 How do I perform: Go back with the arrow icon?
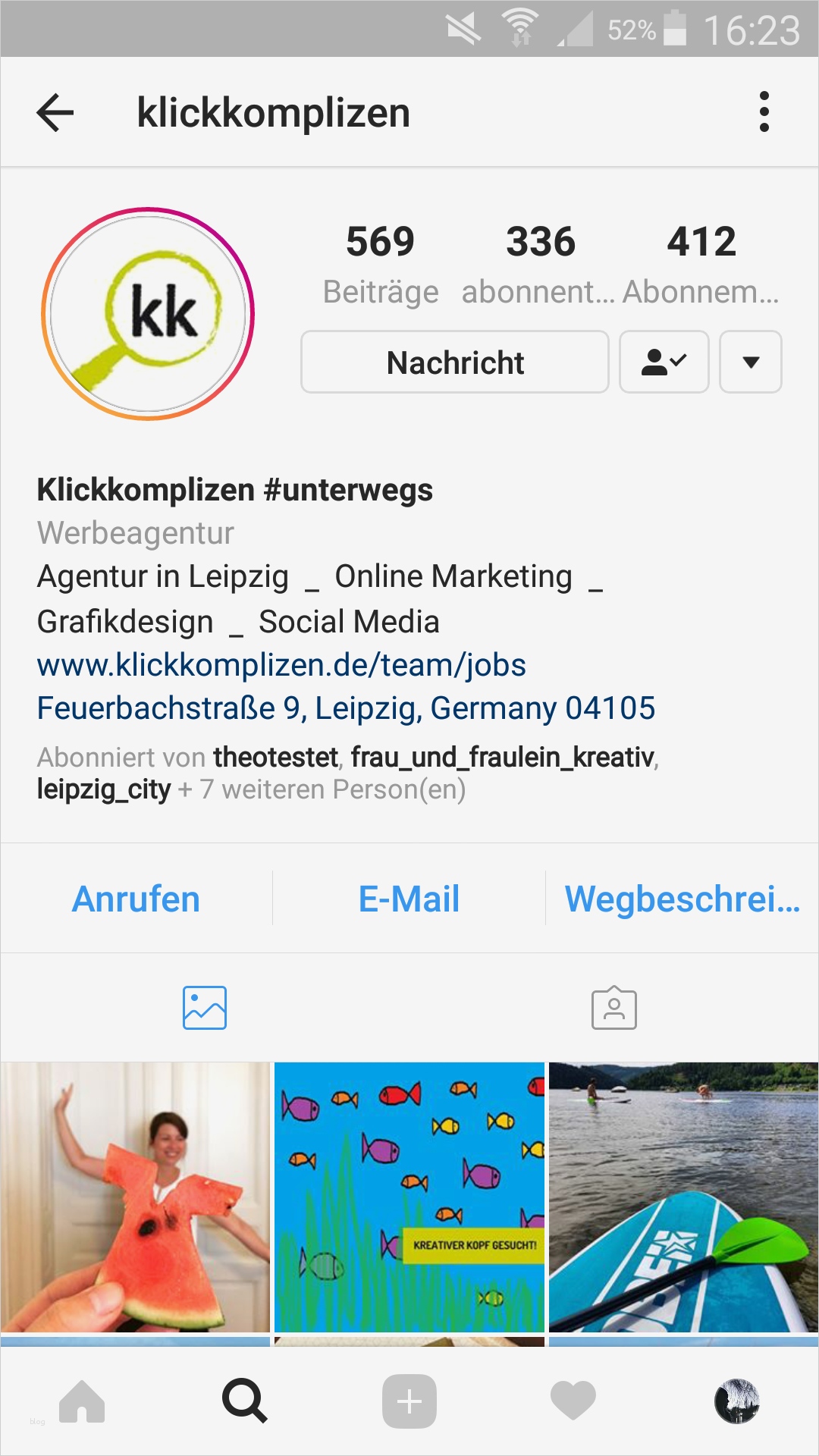(x=55, y=112)
